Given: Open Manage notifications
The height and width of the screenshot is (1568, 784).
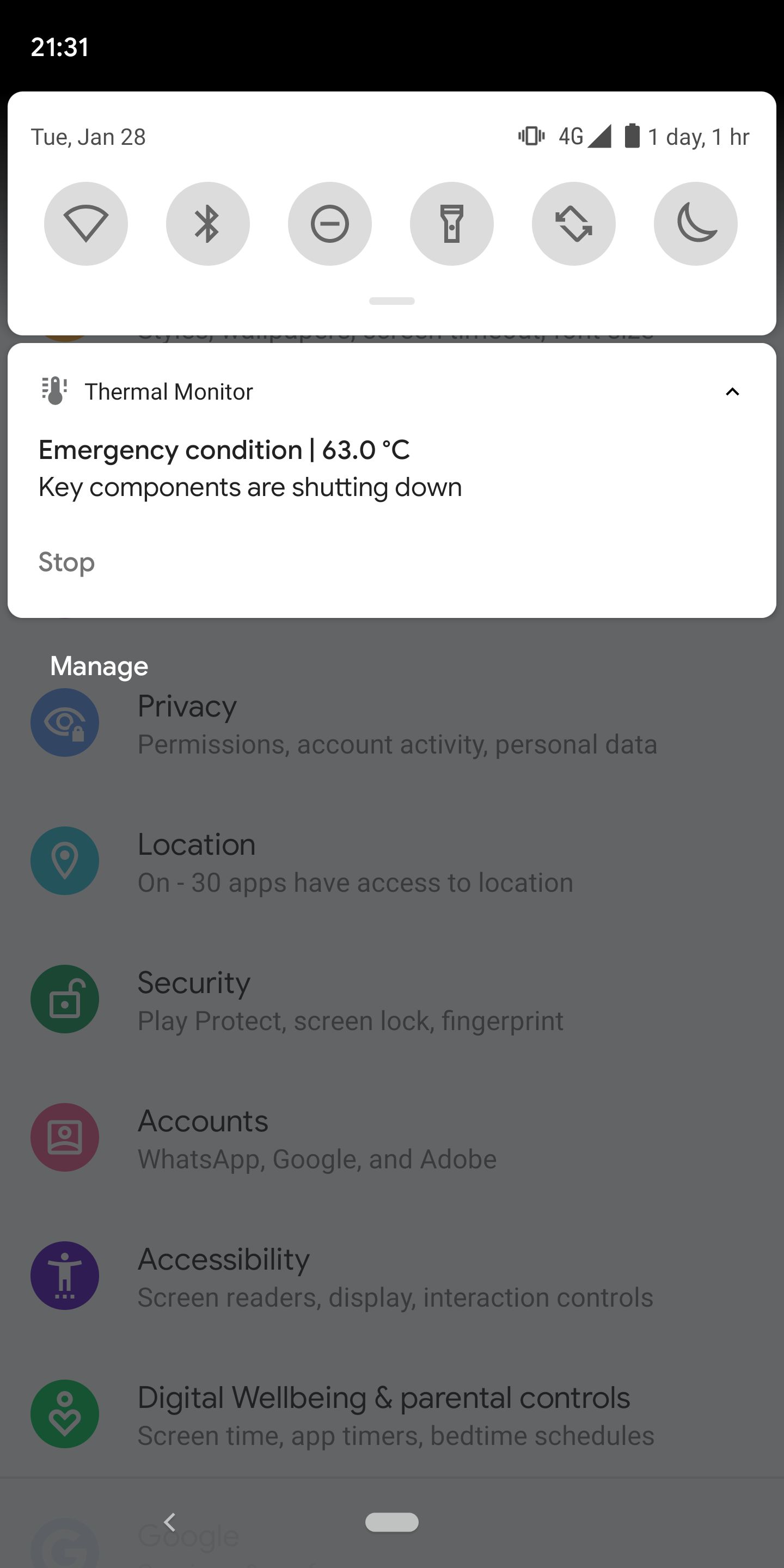Looking at the screenshot, I should [x=99, y=666].
